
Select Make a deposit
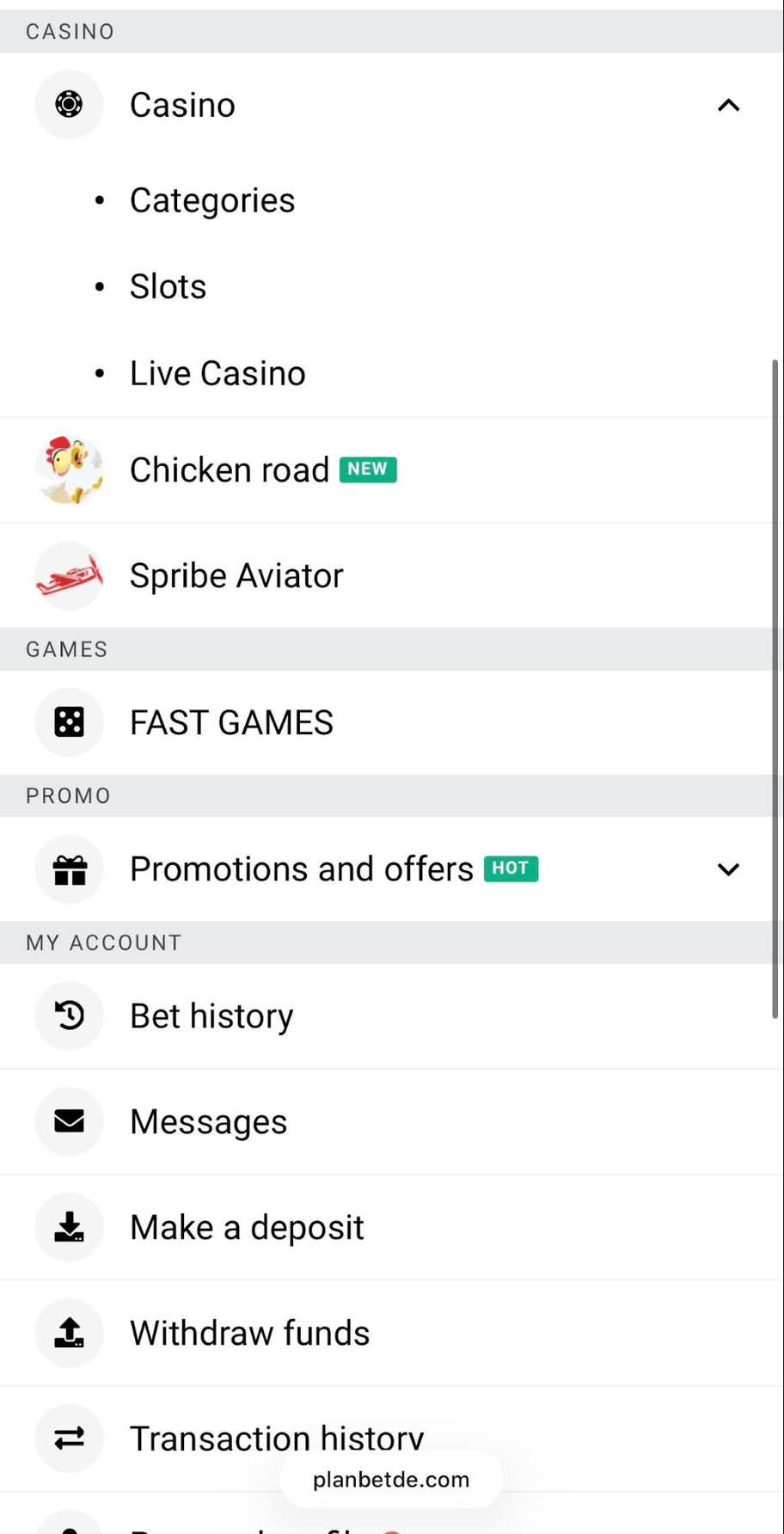pyautogui.click(x=246, y=1227)
